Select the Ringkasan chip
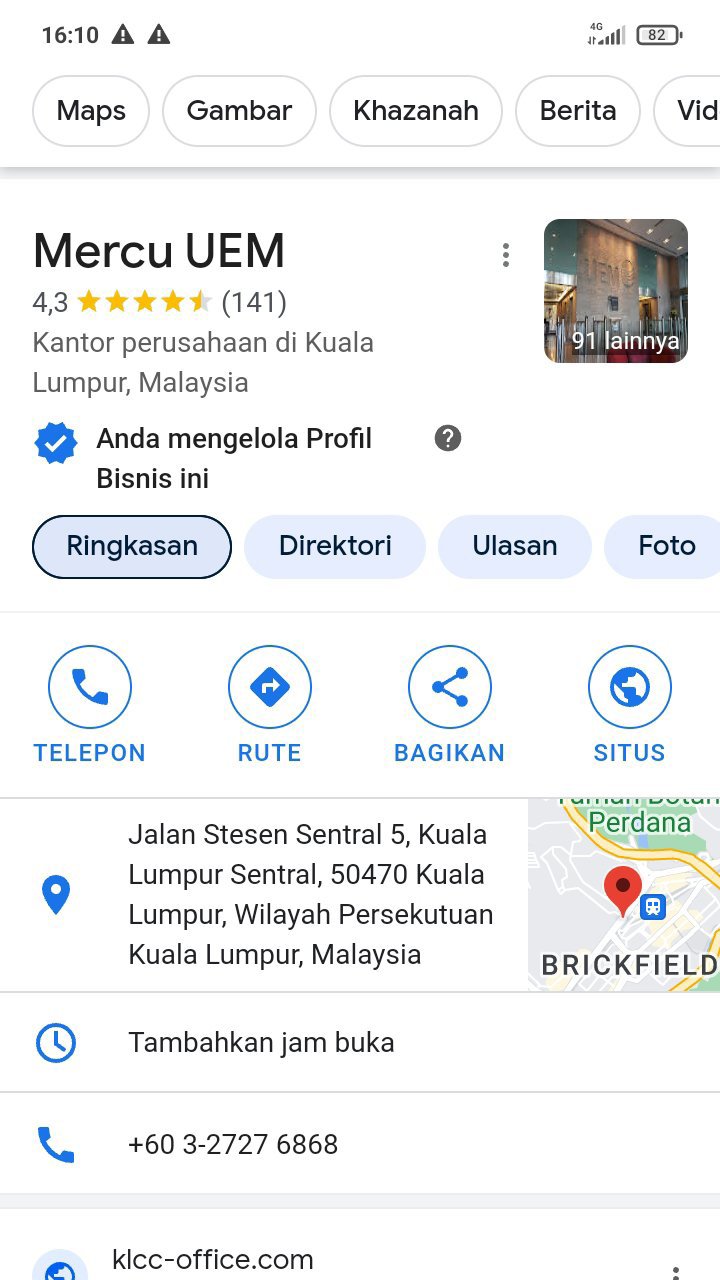This screenshot has width=720, height=1280. pos(132,546)
